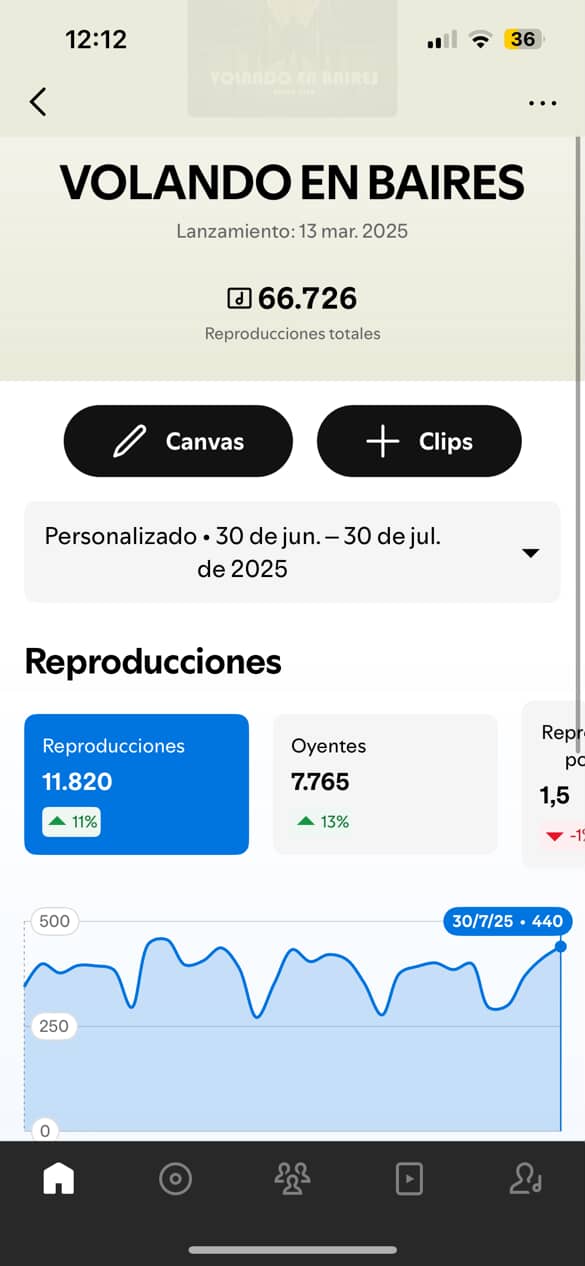Switch to the Home tab
Screen dimensions: 585x1266
59,1179
